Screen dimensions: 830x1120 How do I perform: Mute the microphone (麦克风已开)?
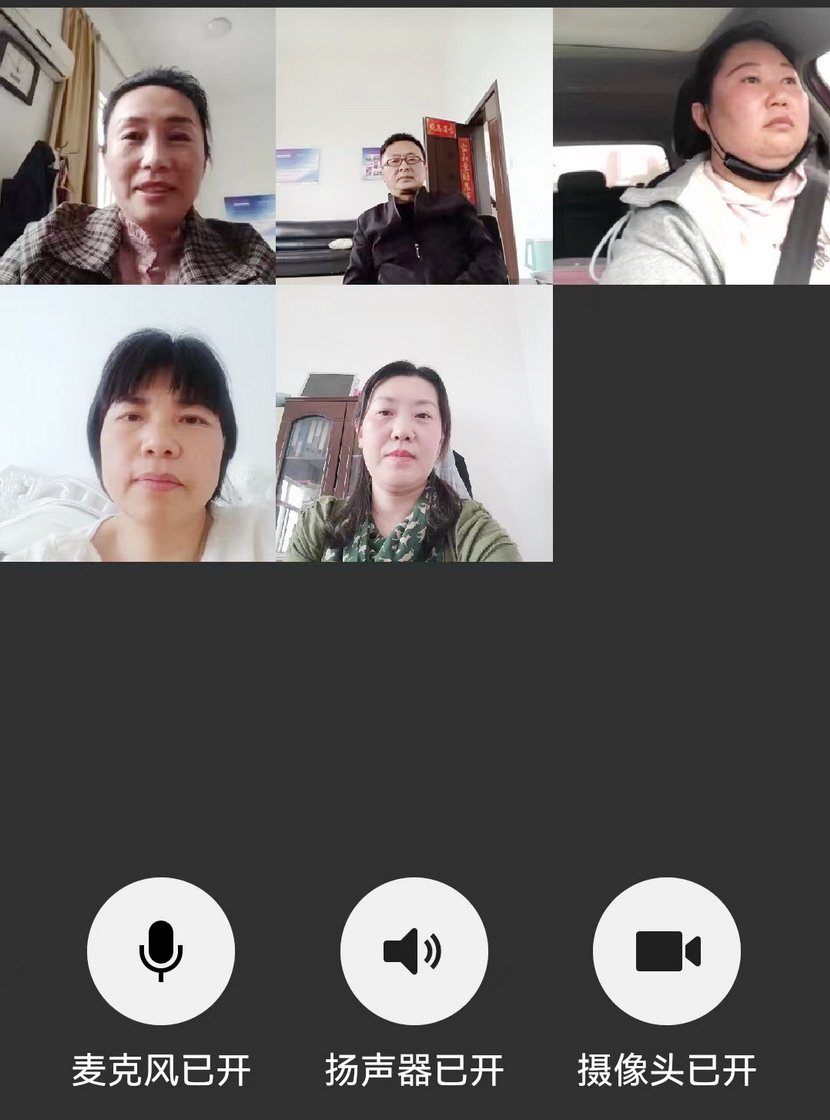tap(161, 950)
